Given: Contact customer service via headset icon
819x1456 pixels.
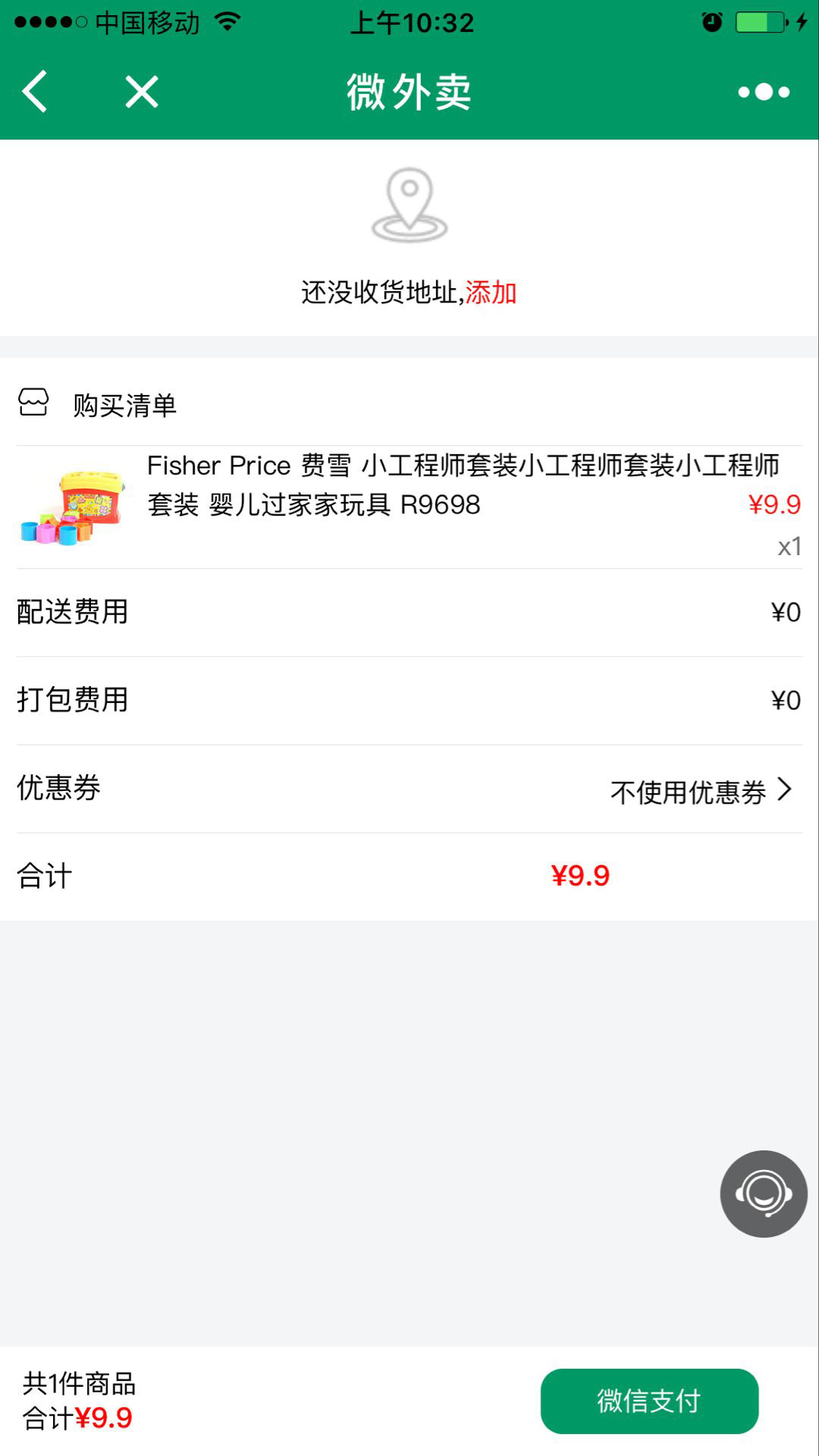Looking at the screenshot, I should [x=763, y=1194].
